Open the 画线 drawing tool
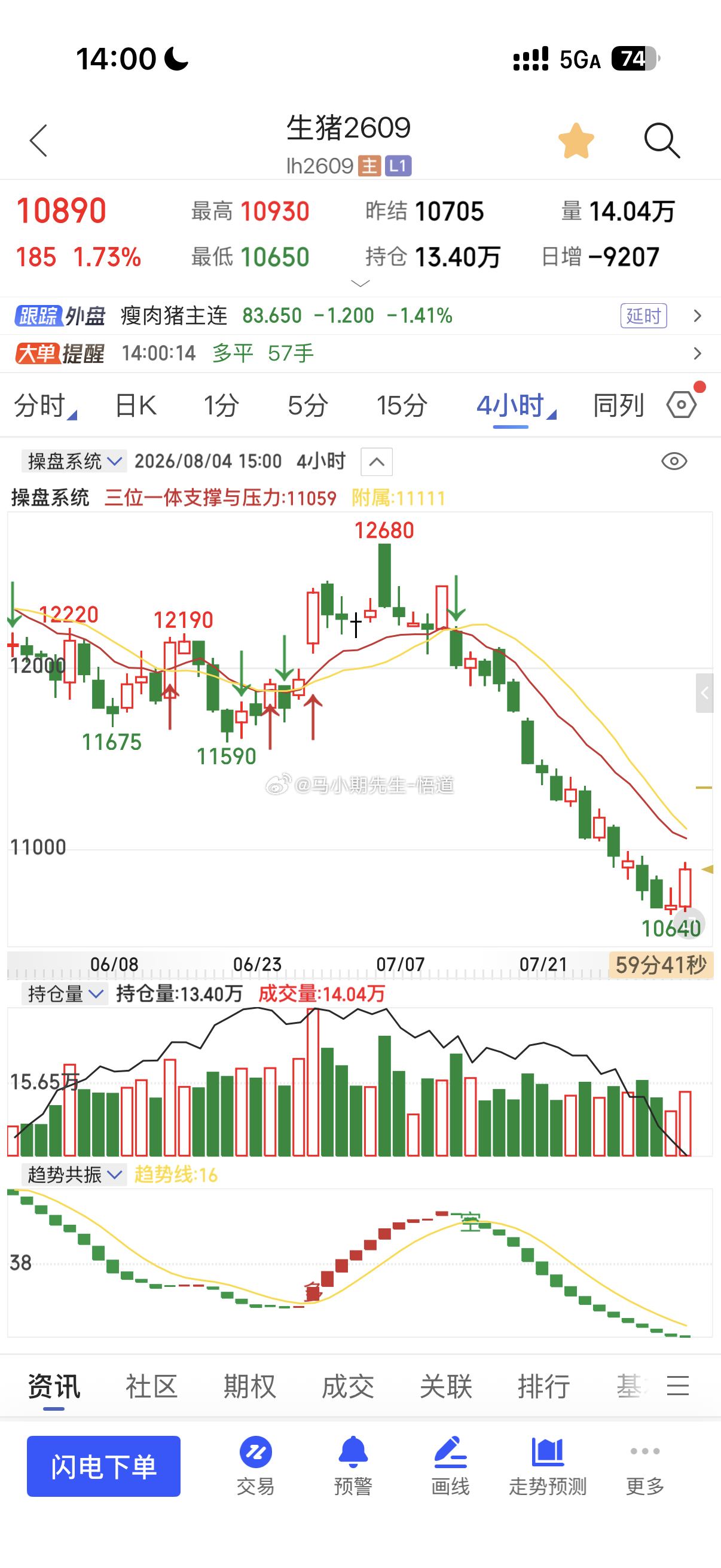 tap(450, 1466)
